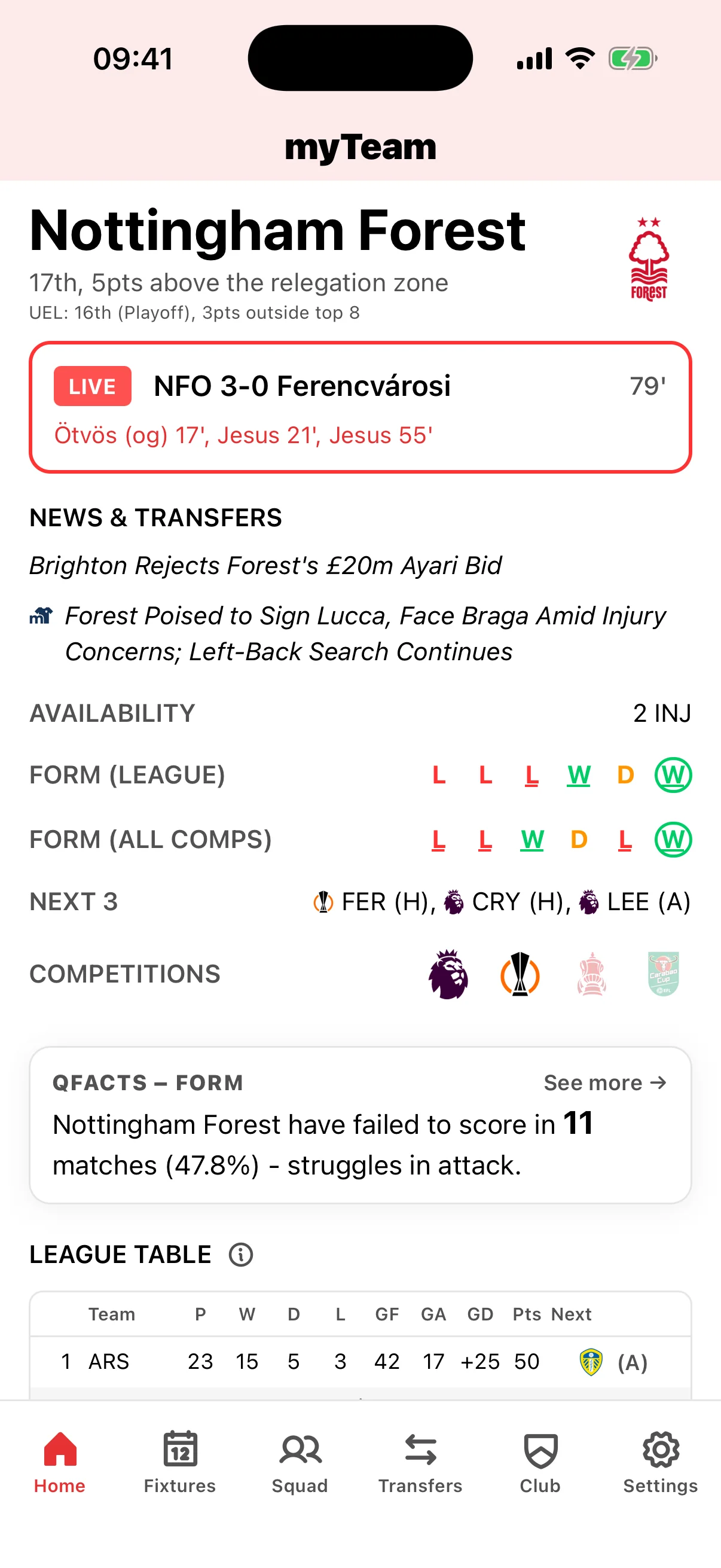Open the QFACTS See more link
This screenshot has width=721, height=1568.
click(604, 1083)
